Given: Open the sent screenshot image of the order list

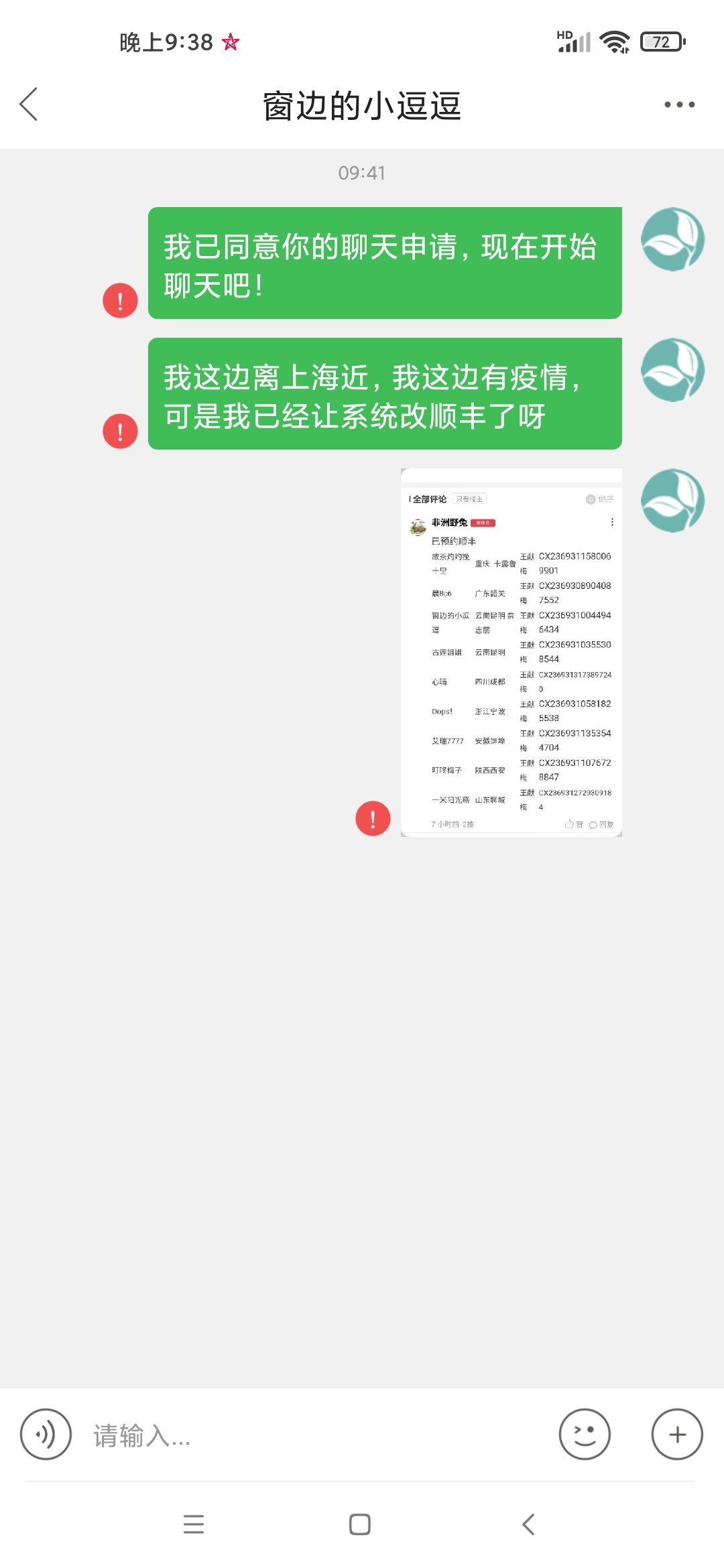Looking at the screenshot, I should (511, 653).
